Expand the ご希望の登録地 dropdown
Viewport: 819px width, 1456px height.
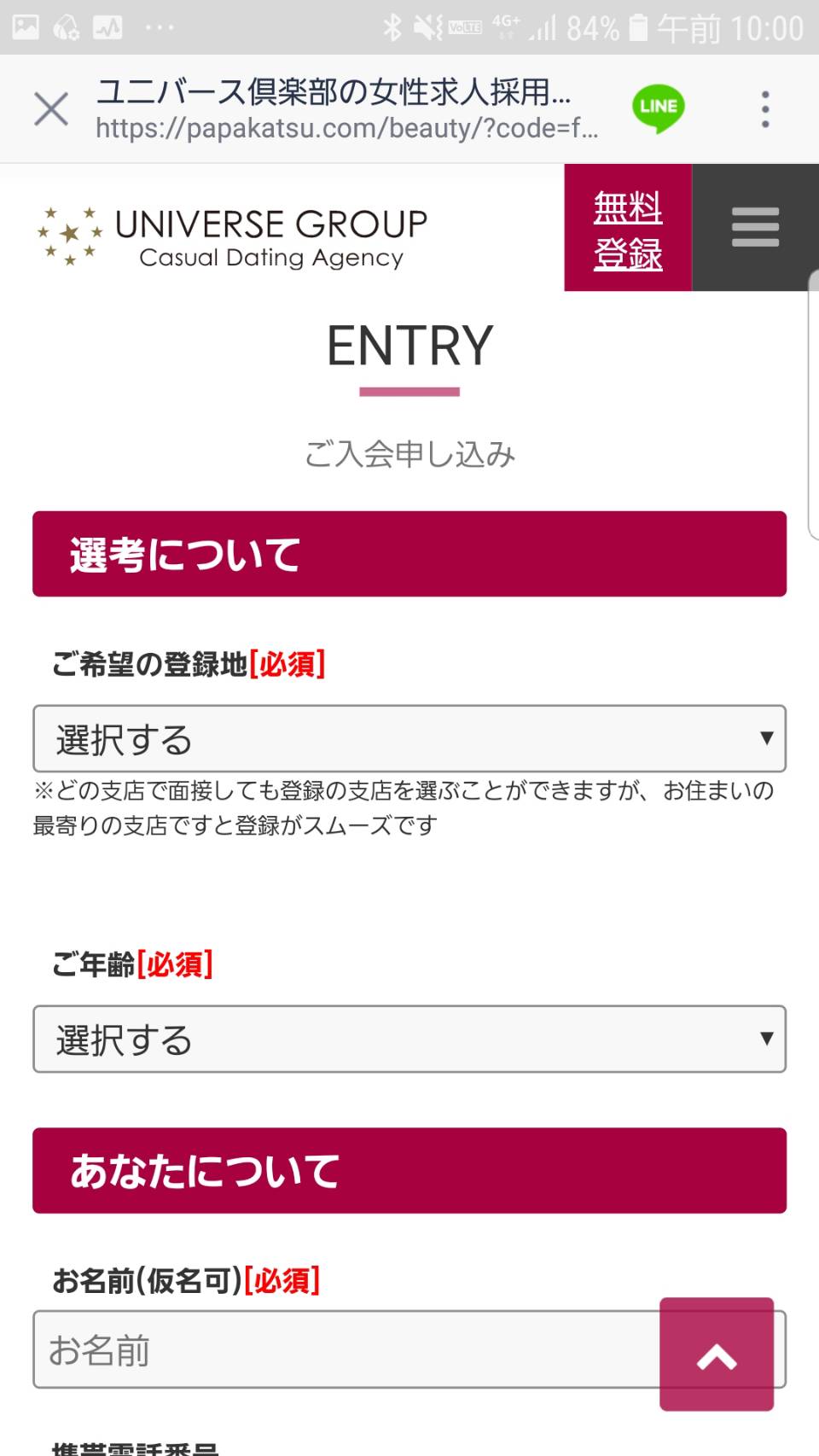pos(409,739)
